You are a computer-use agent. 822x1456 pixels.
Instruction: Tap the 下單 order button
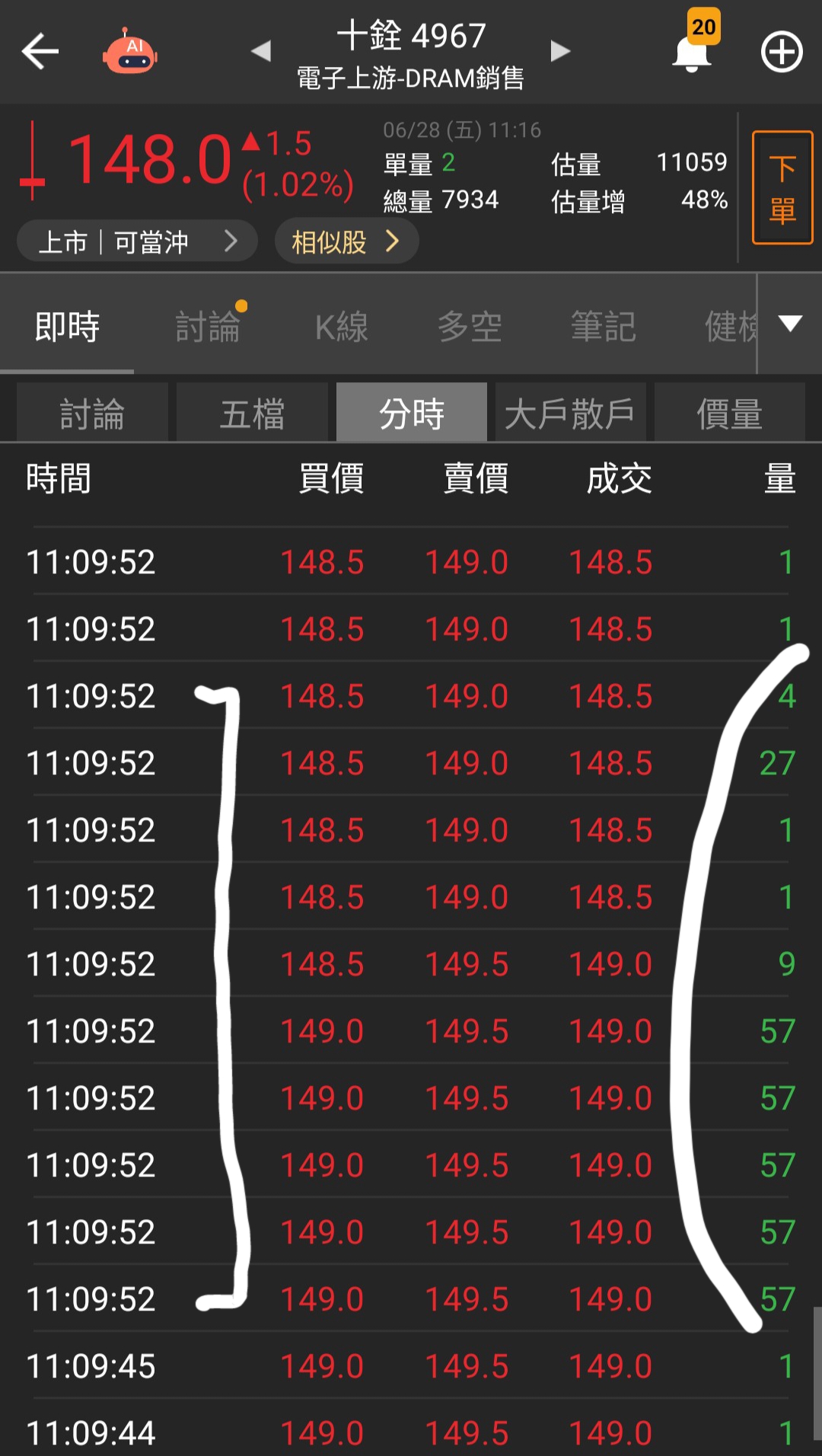(x=782, y=188)
